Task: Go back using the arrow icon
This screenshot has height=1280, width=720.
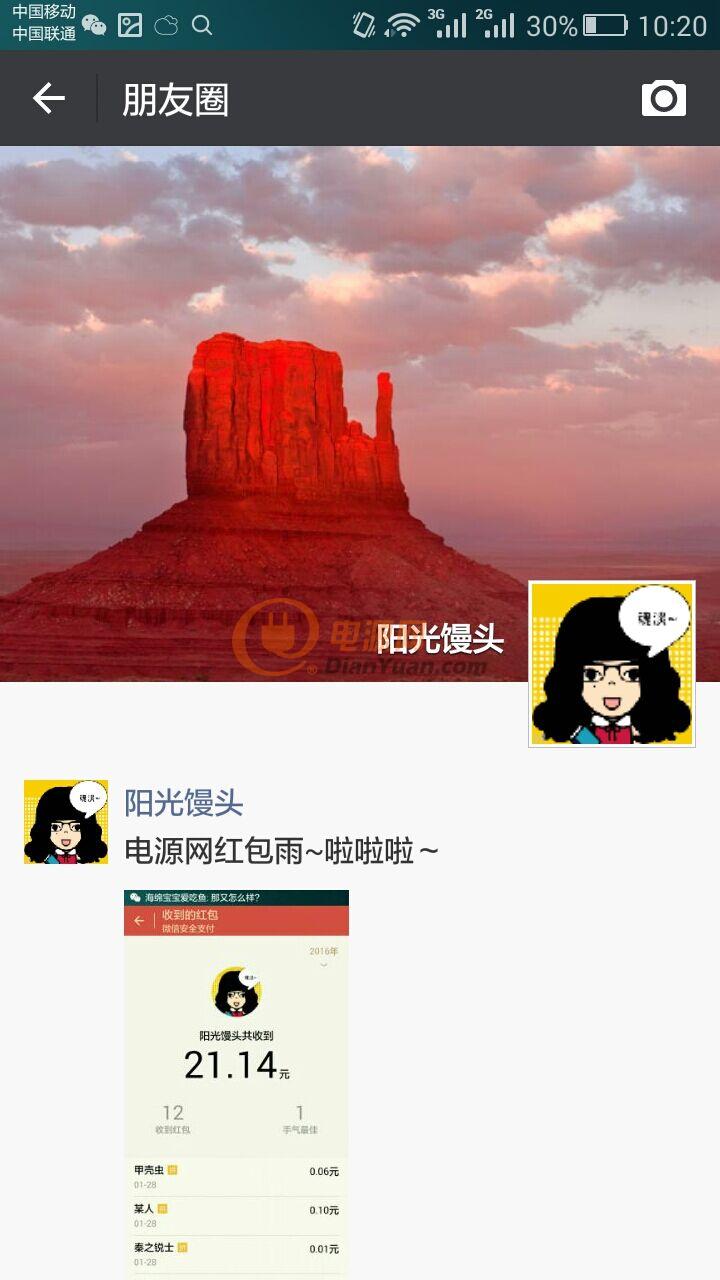Action: pos(48,98)
